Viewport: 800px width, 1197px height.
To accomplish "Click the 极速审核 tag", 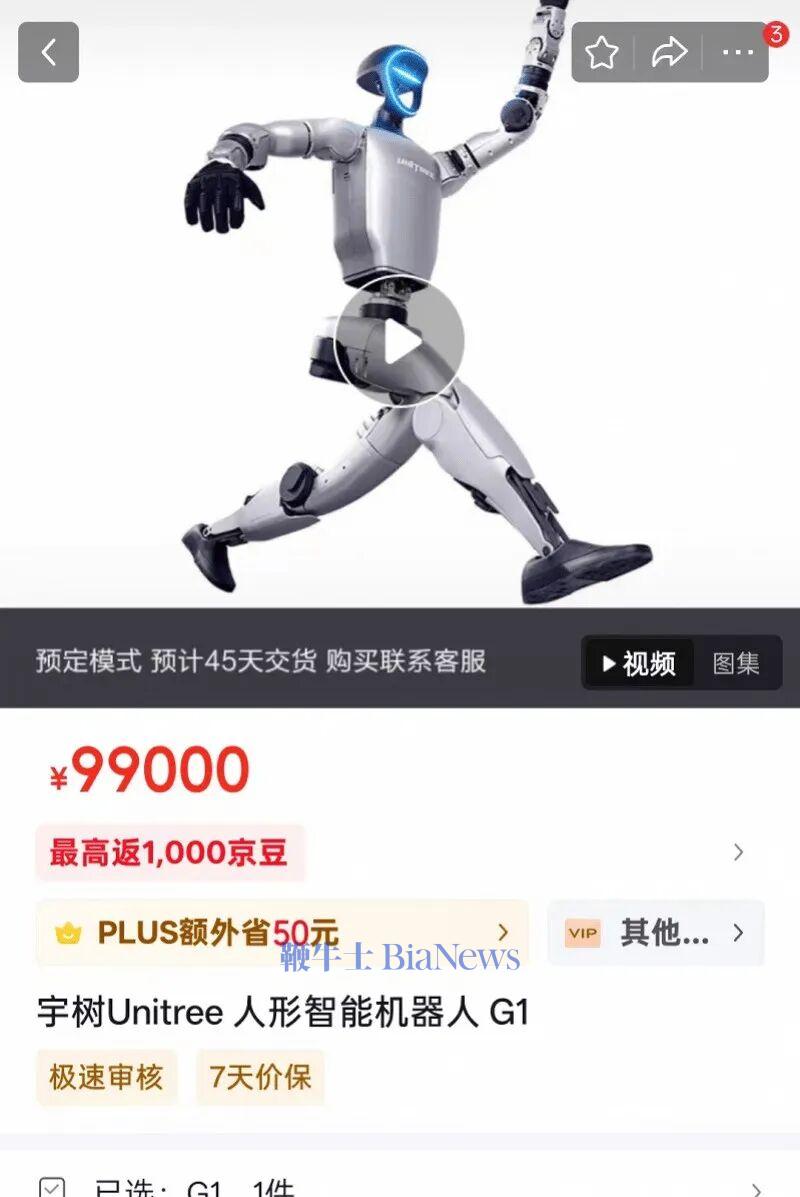I will 106,1078.
